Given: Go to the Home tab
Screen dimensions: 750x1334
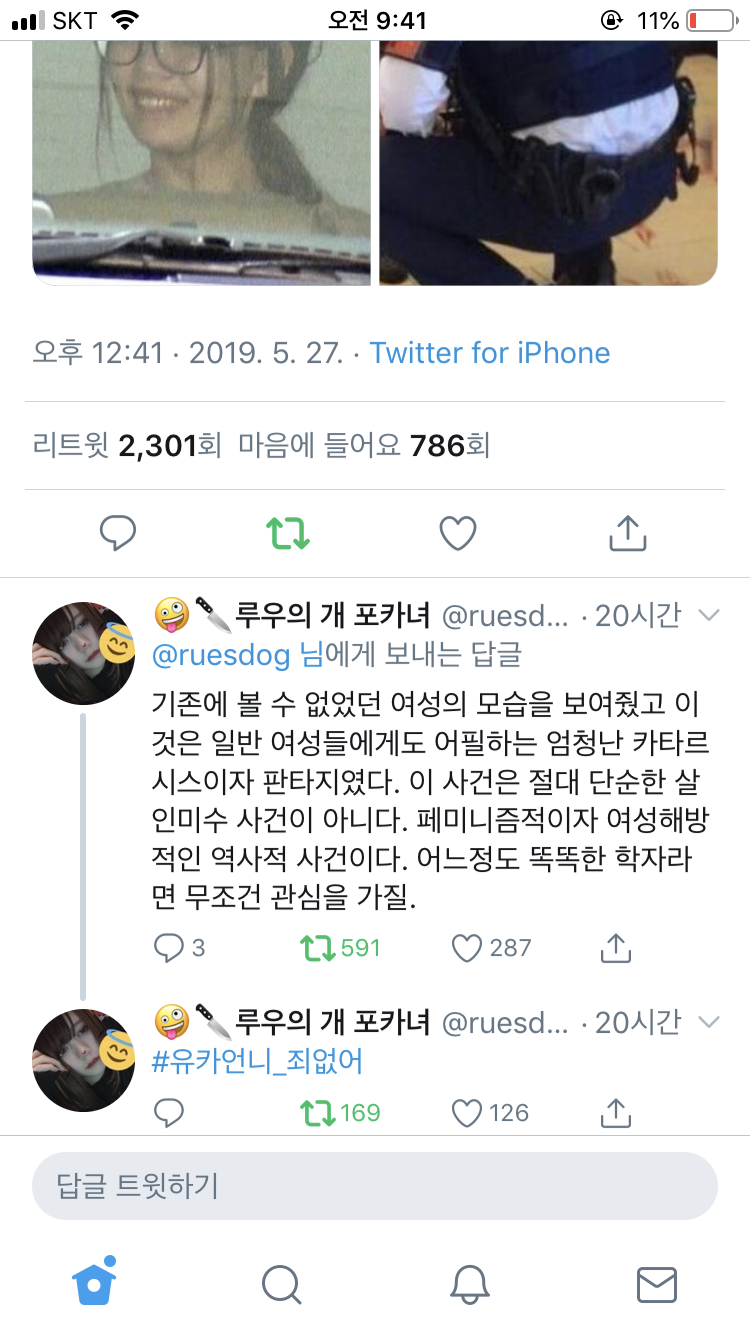Looking at the screenshot, I should pos(94,1281).
